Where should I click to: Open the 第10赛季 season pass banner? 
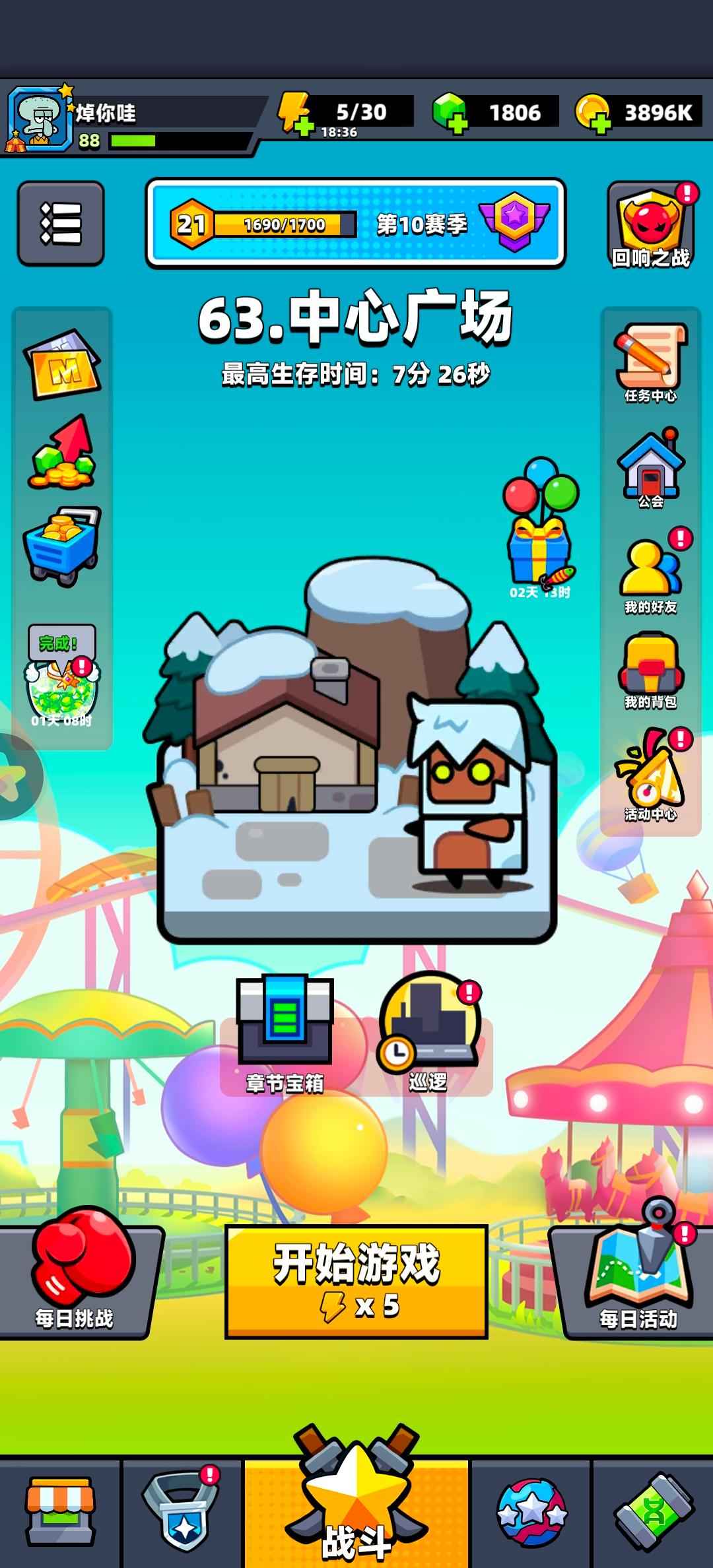coord(356,224)
